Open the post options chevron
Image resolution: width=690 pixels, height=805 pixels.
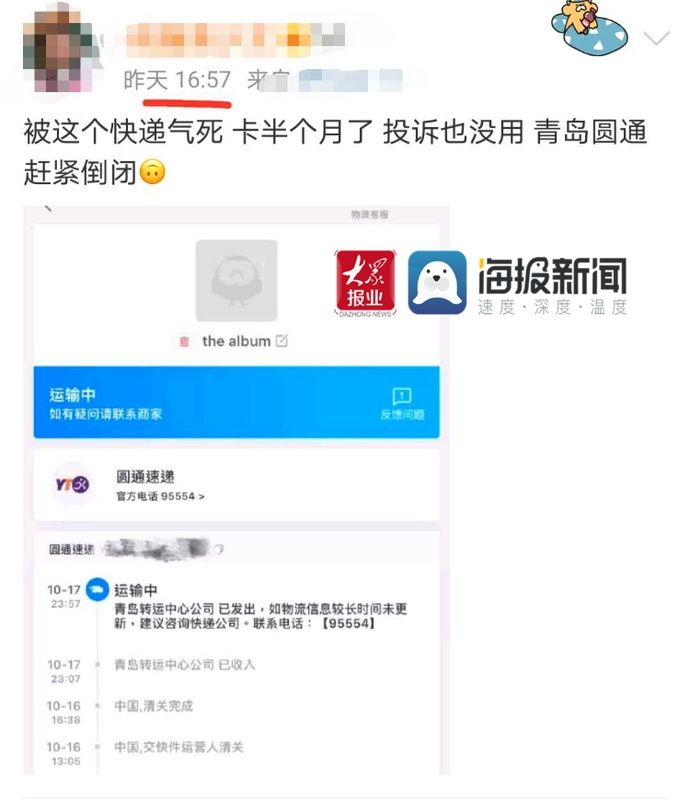click(x=656, y=40)
